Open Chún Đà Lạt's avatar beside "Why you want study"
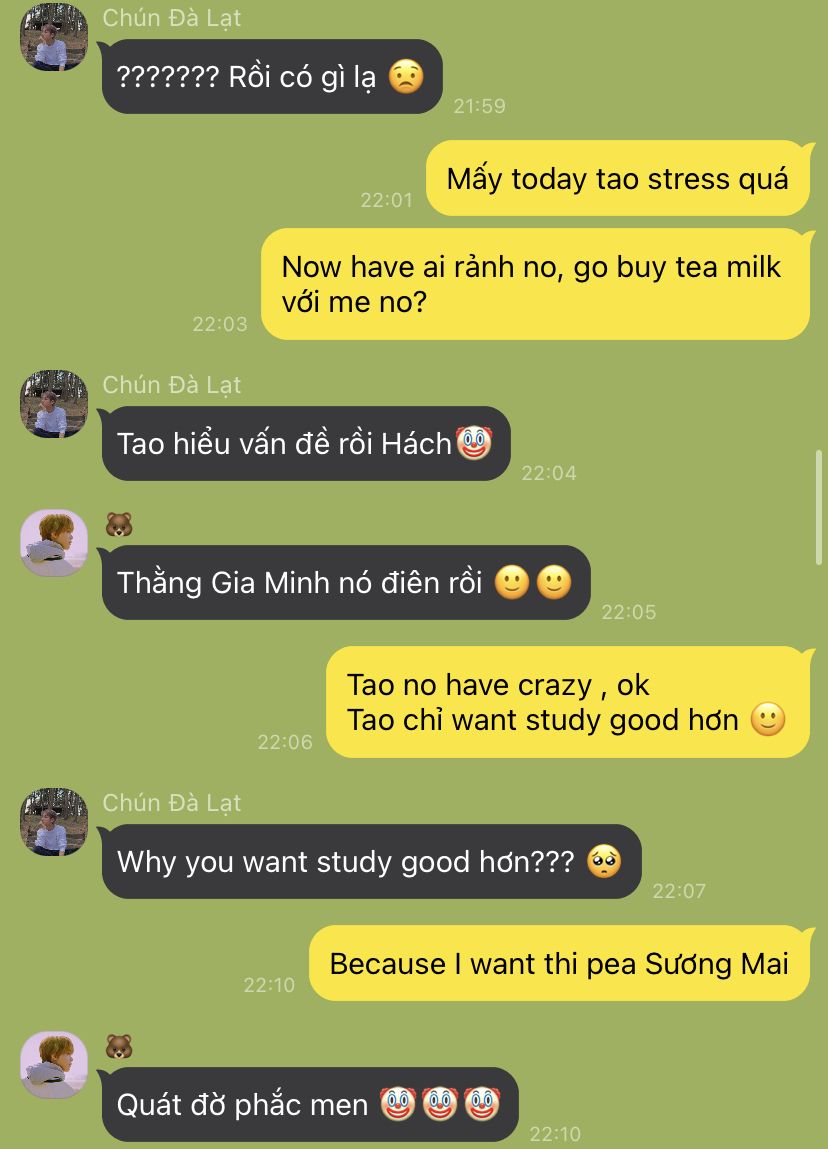Viewport: 828px width, 1149px height. coord(54,822)
